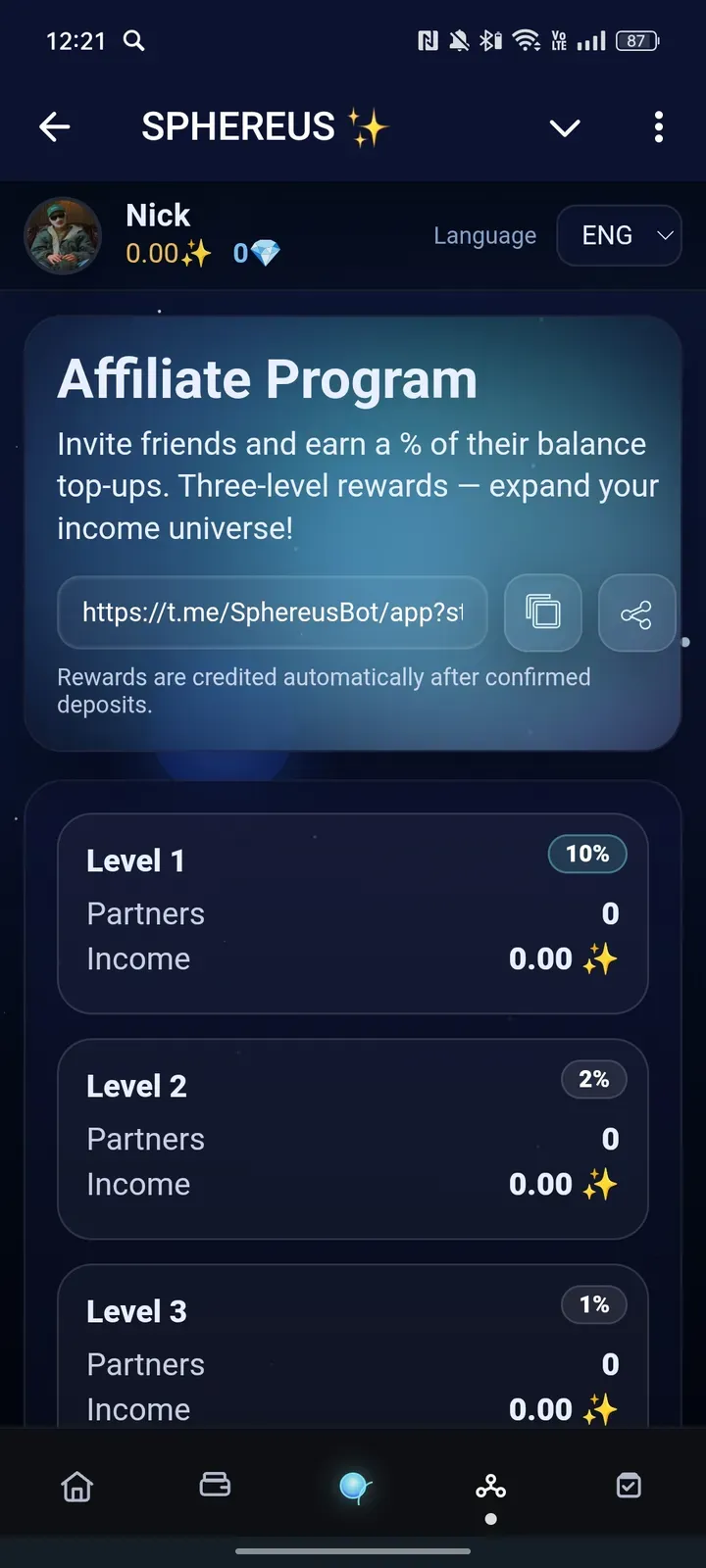This screenshot has height=1568, width=706.
Task: Tap the referral link field
Action: [x=273, y=612]
